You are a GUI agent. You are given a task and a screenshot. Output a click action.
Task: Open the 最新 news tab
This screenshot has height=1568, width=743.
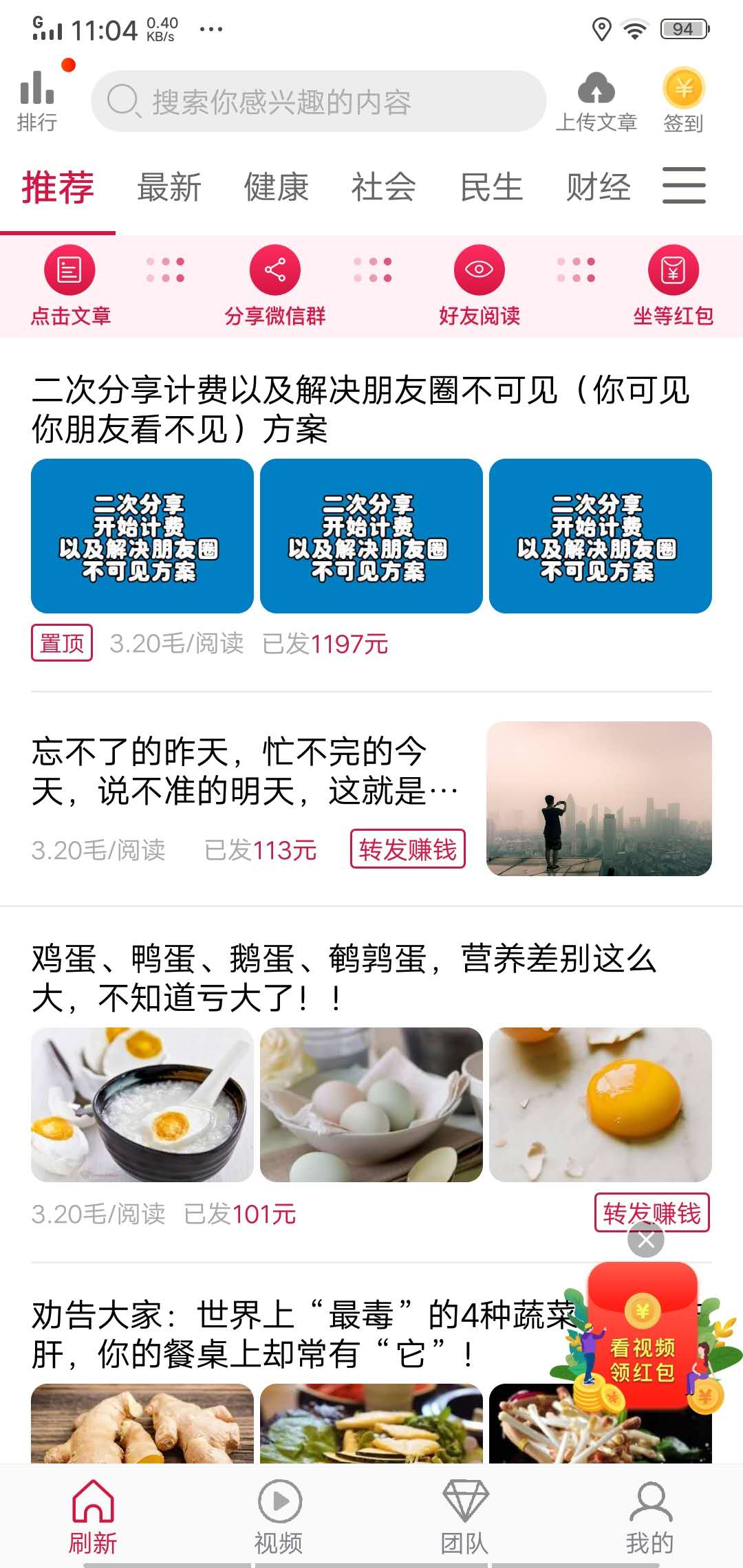[167, 186]
